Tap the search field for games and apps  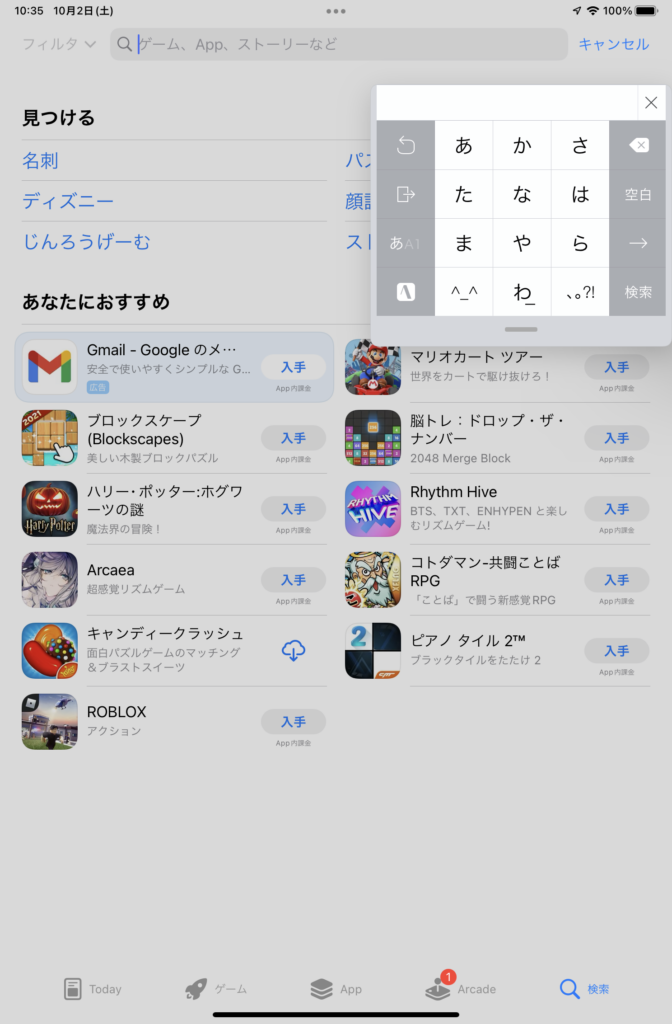340,44
